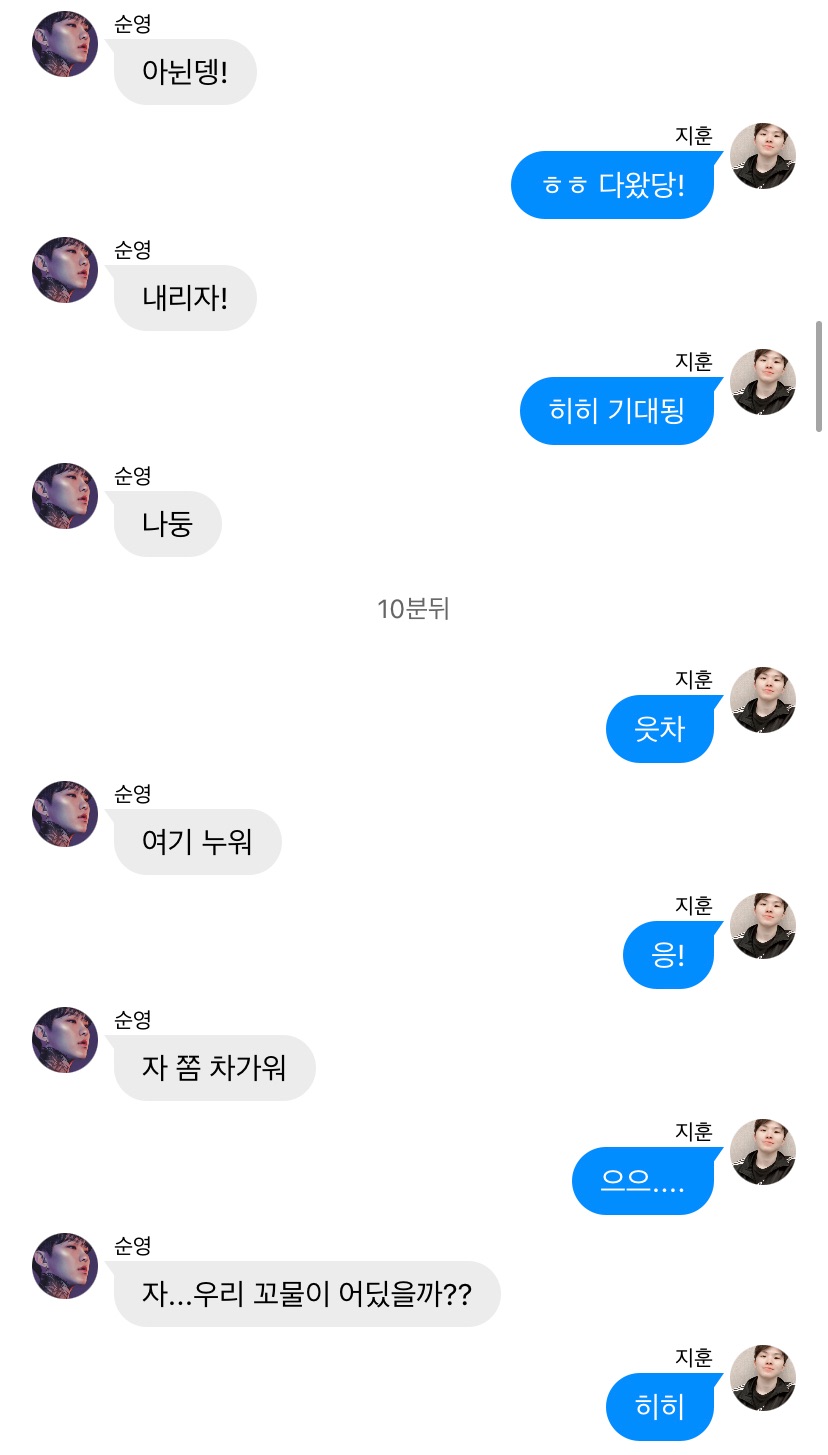
Task: View 순영's avatar beside 내리자!
Action: pyautogui.click(x=65, y=270)
